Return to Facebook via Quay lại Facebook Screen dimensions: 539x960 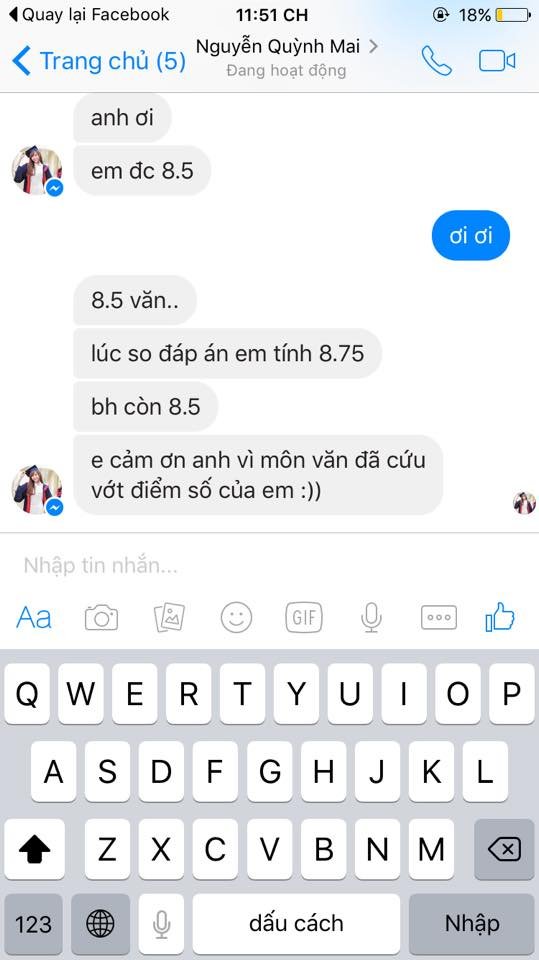coord(89,15)
